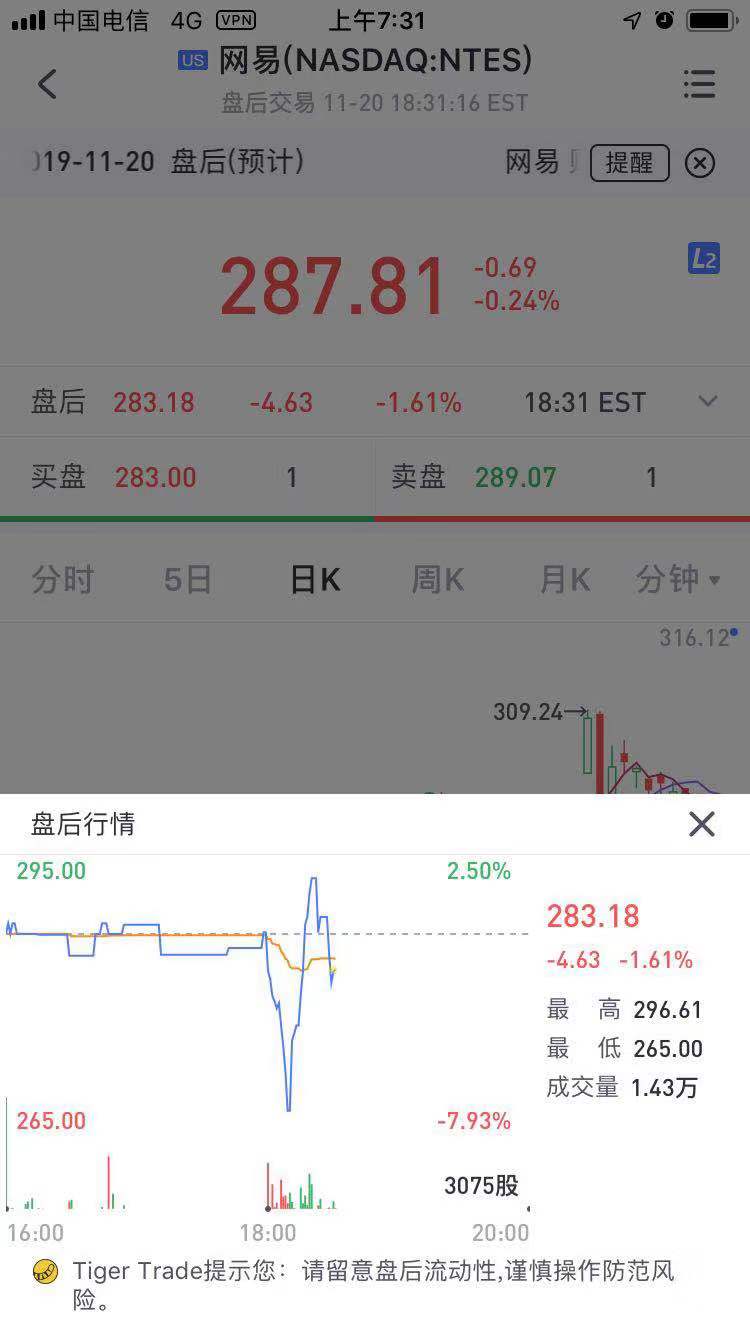
Task: Expand the 盘后 row chevron
Action: click(x=708, y=402)
